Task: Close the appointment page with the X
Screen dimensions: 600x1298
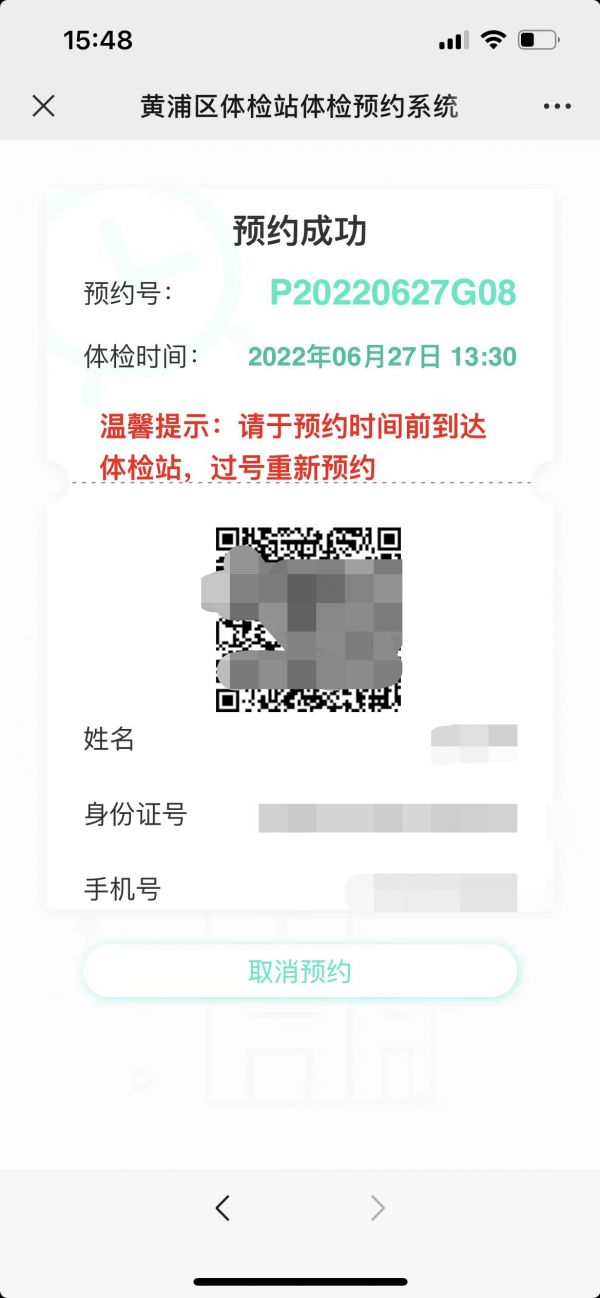Action: coord(43,106)
